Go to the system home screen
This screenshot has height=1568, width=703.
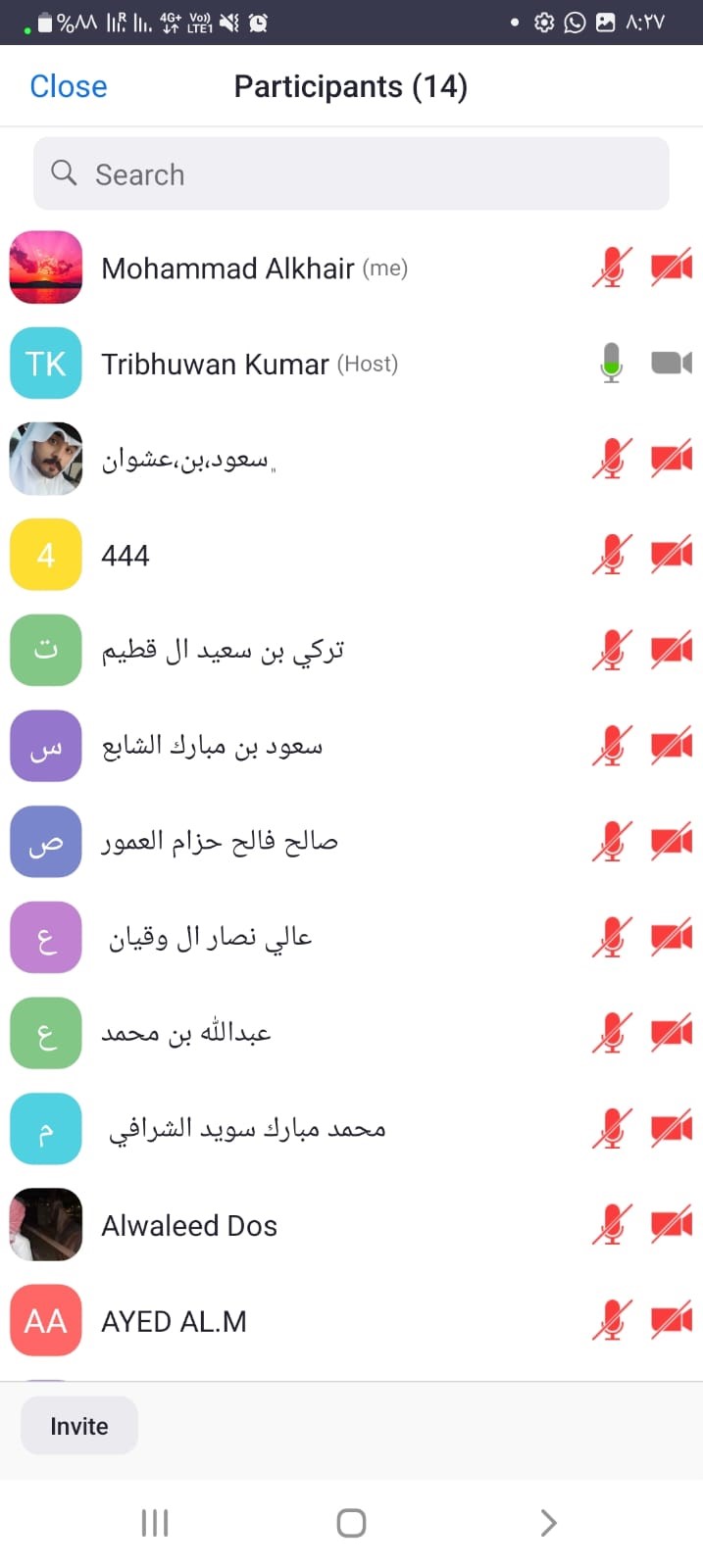click(351, 1523)
